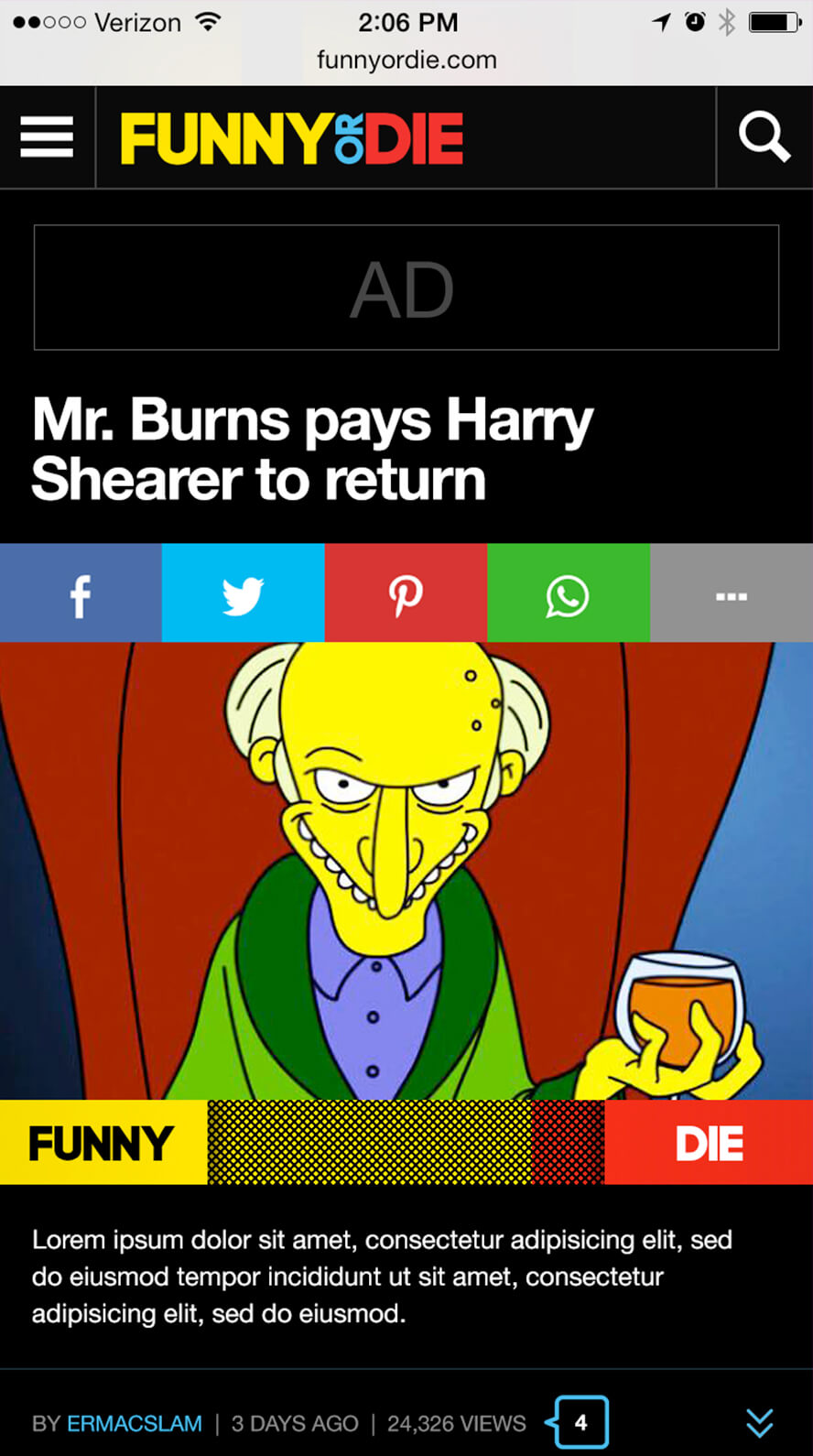This screenshot has height=1456, width=813.
Task: Vote Die on this post
Action: 709,1142
